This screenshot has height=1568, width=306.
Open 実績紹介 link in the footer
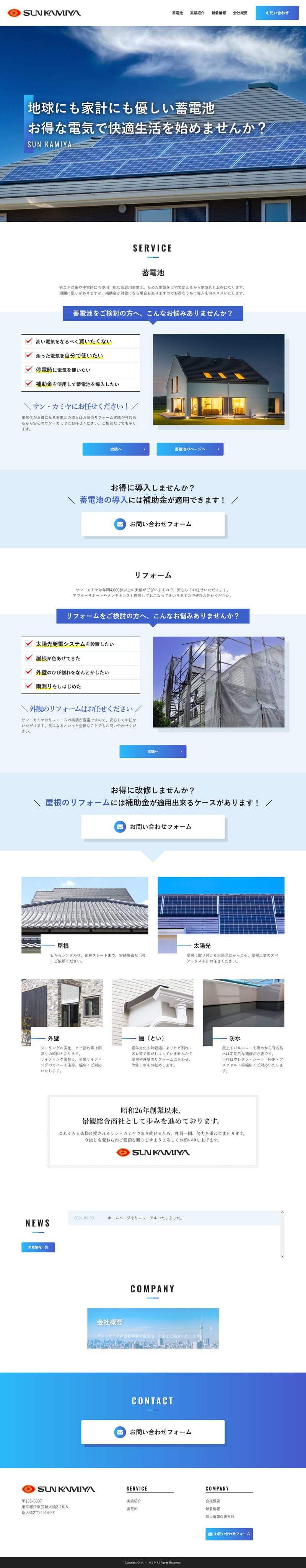[133, 1501]
